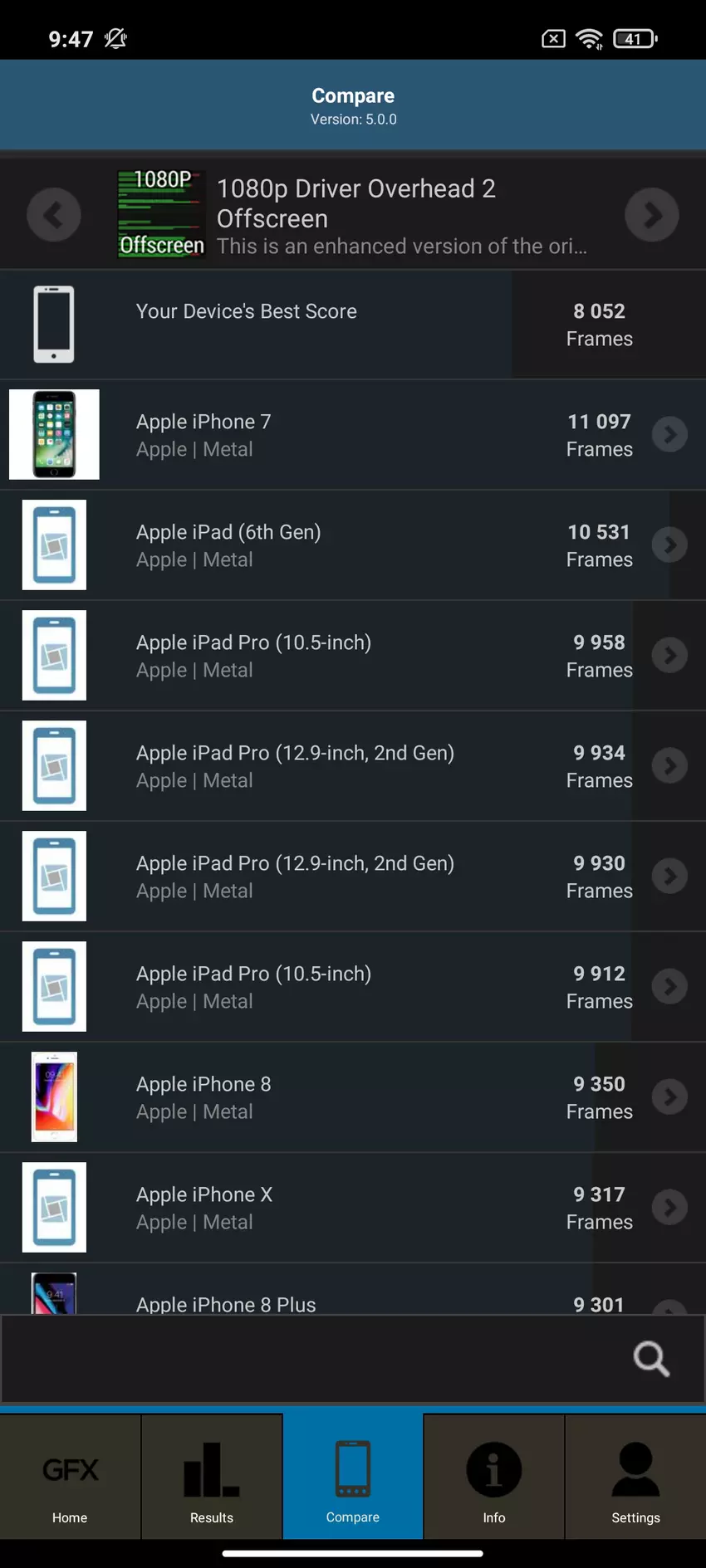Viewport: 706px width, 1568px height.
Task: Go to the previous benchmark test
Action: click(x=54, y=215)
